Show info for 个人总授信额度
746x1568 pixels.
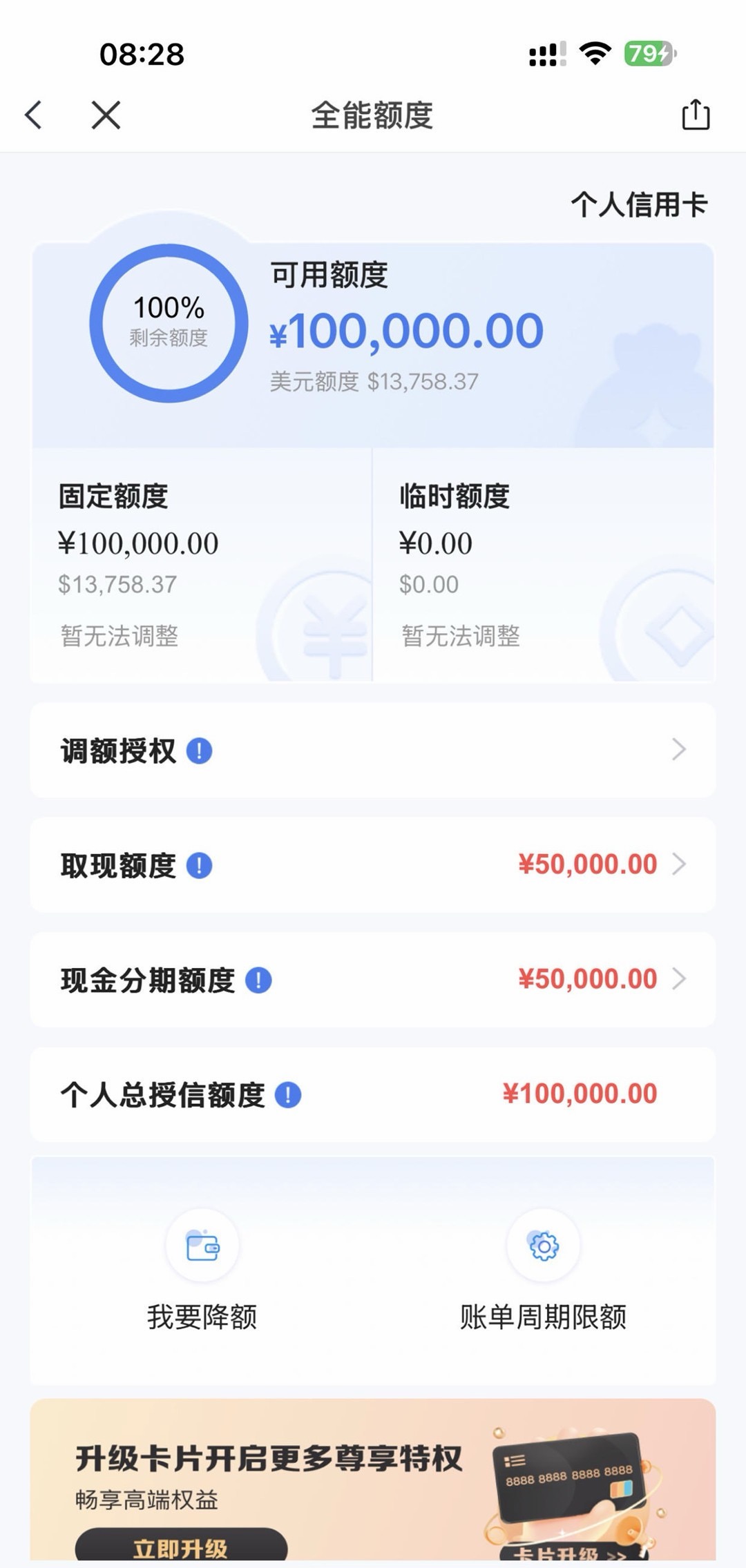coord(288,1095)
